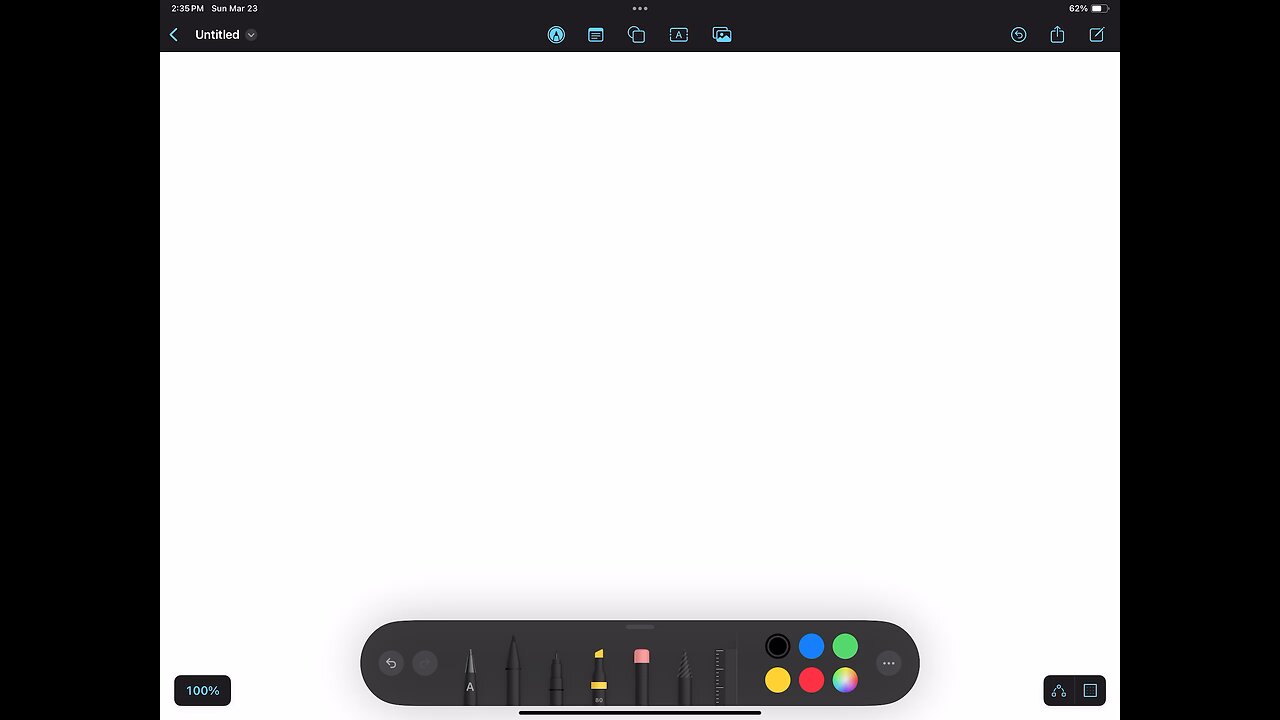Choose the red color swatch

coord(811,680)
